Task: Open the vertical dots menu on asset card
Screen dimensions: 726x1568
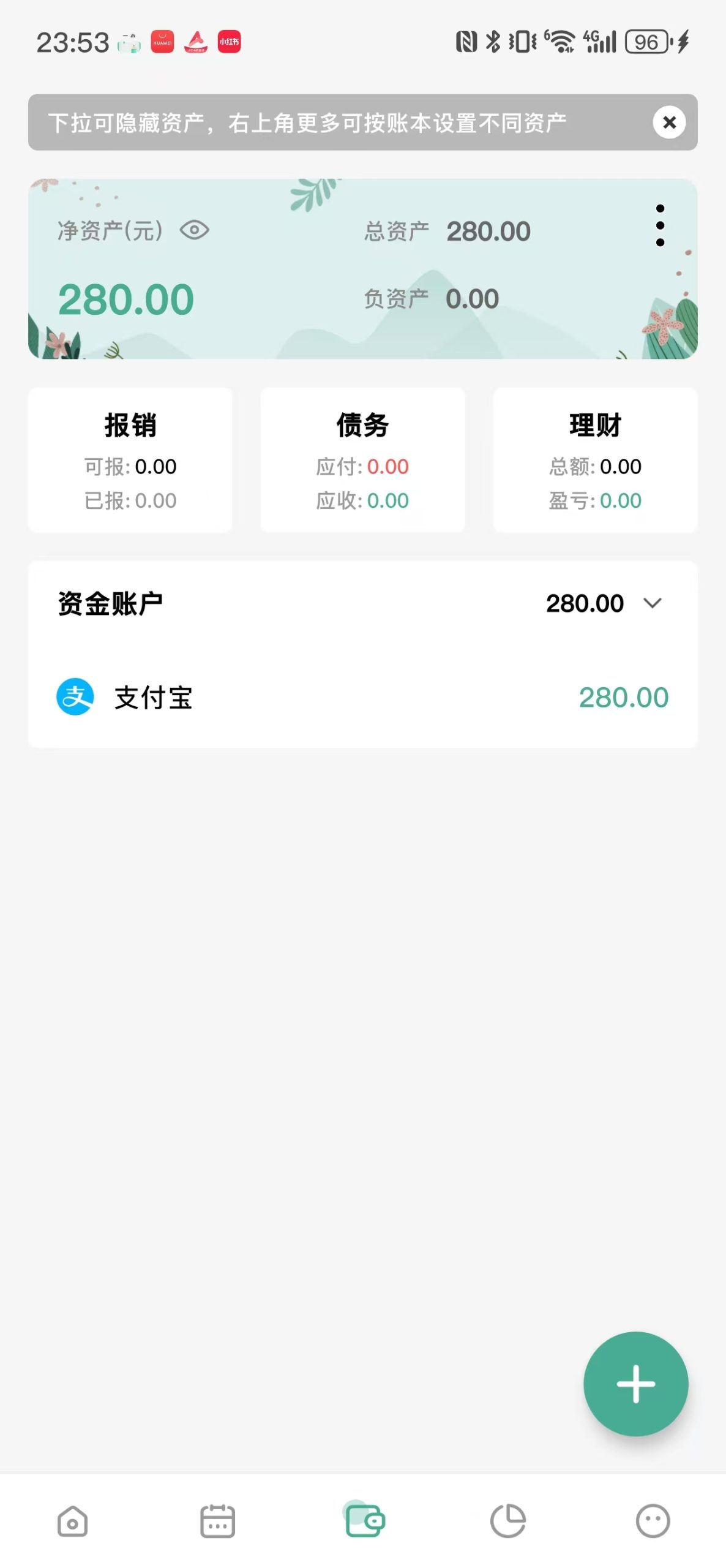Action: pyautogui.click(x=659, y=225)
